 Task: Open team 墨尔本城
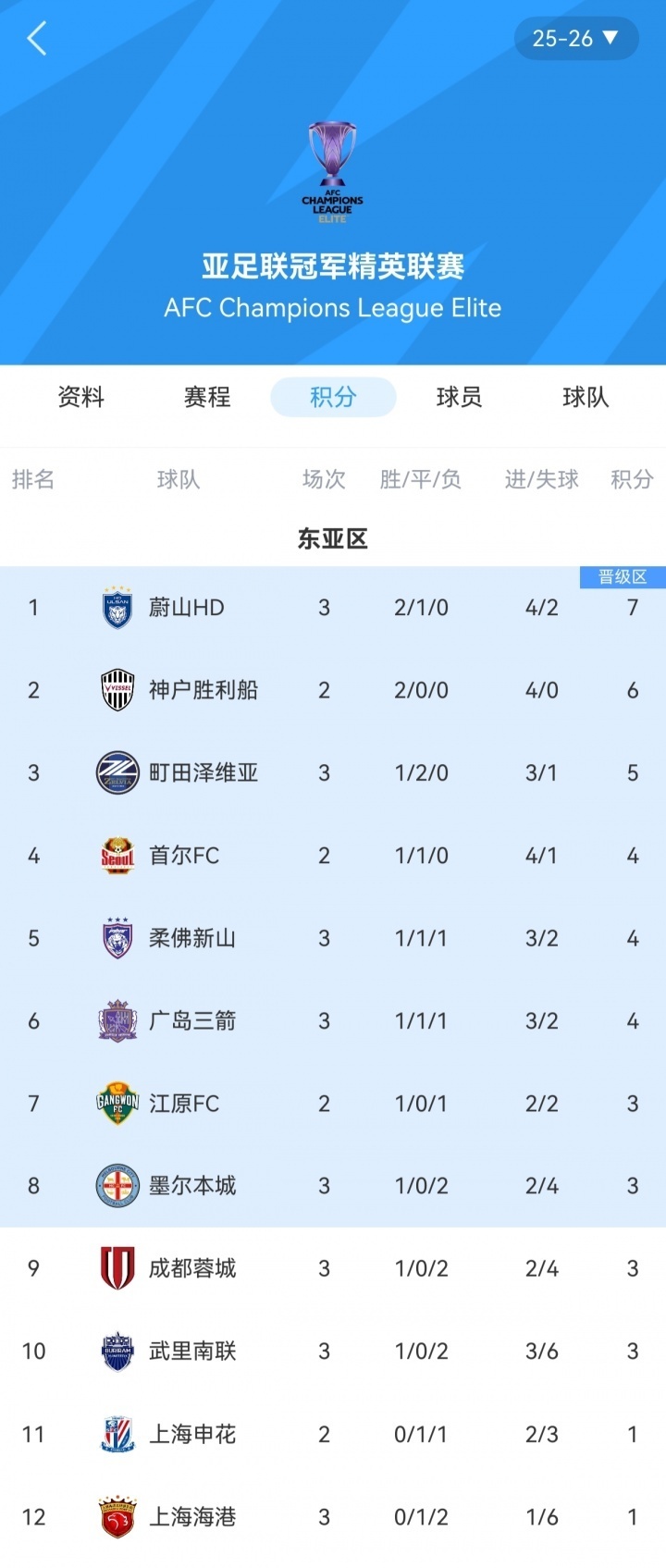click(x=192, y=1186)
